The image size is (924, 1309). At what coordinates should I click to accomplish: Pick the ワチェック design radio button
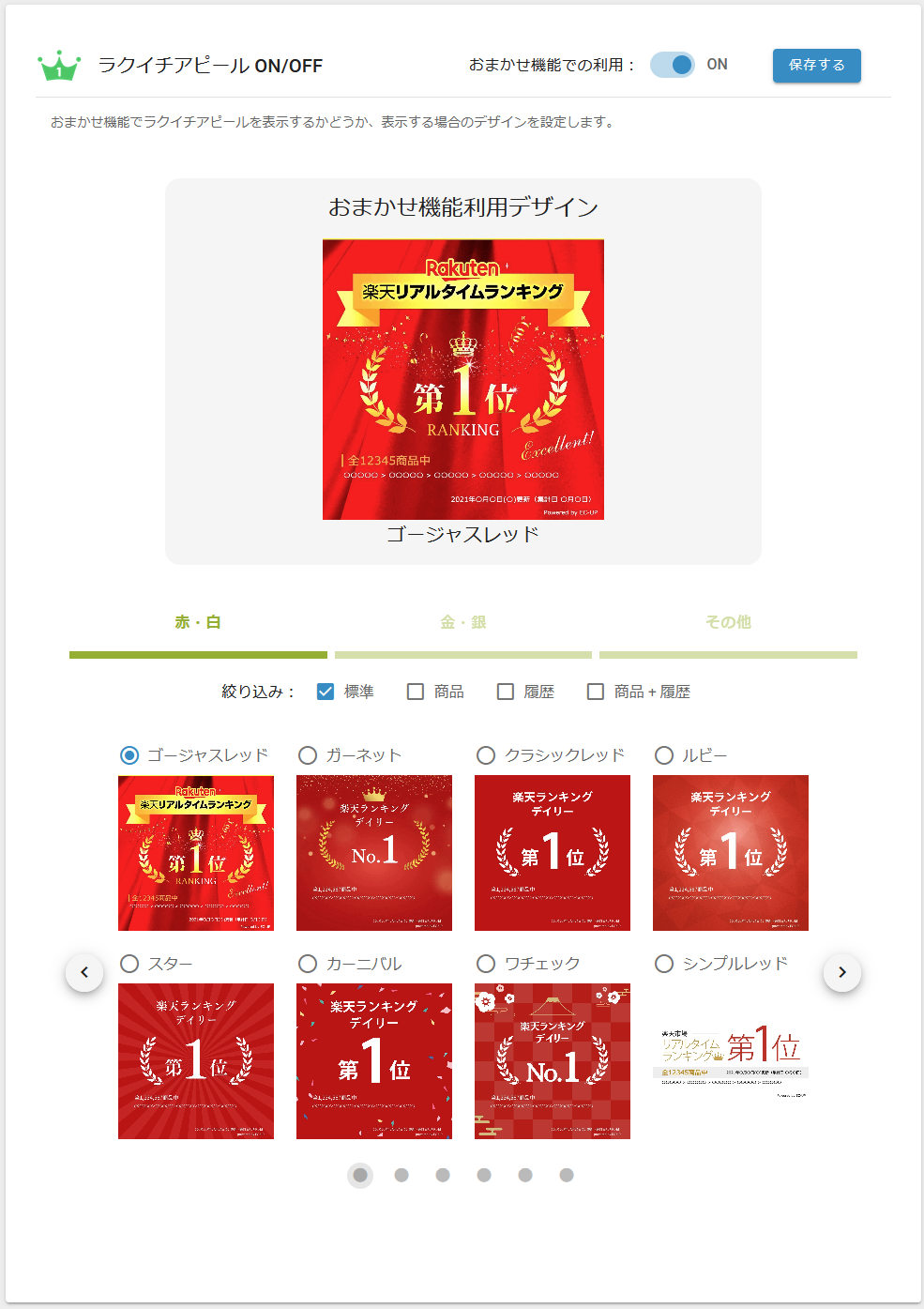click(486, 964)
